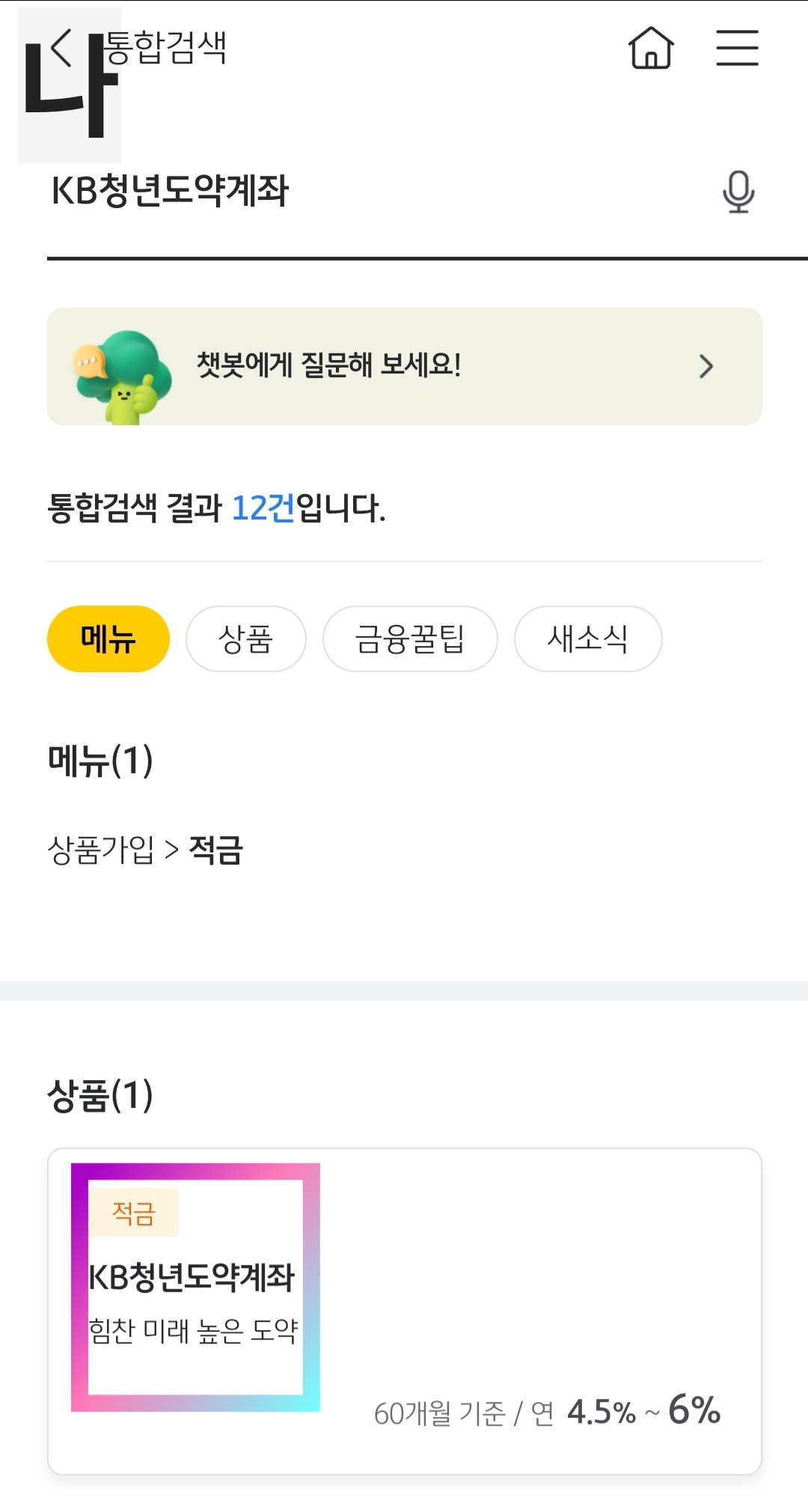This screenshot has width=808, height=1512.
Task: Open the hamburger menu icon
Action: 738,48
